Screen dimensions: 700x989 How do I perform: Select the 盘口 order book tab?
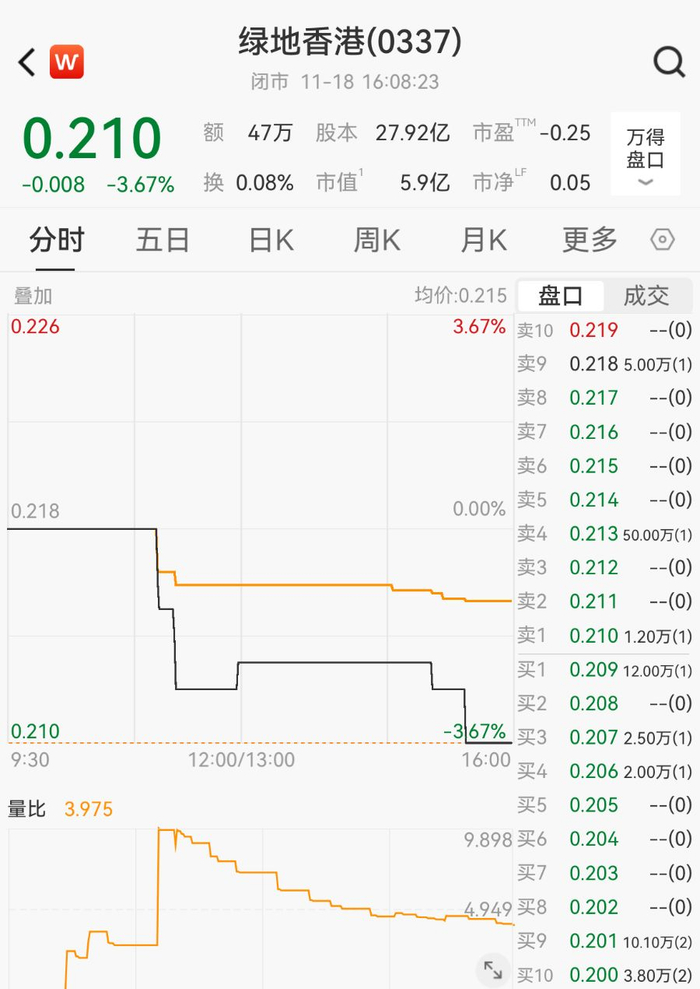coord(560,295)
